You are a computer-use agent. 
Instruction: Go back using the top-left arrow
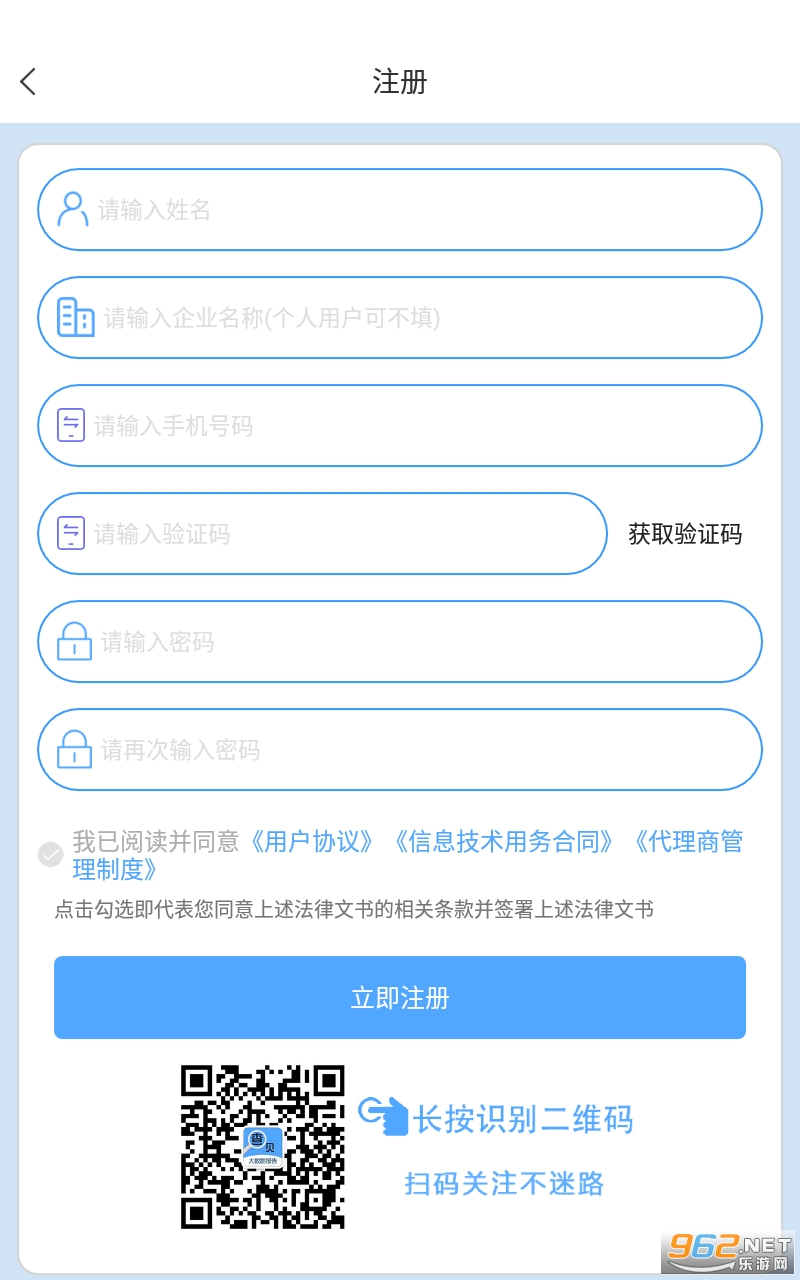point(28,81)
